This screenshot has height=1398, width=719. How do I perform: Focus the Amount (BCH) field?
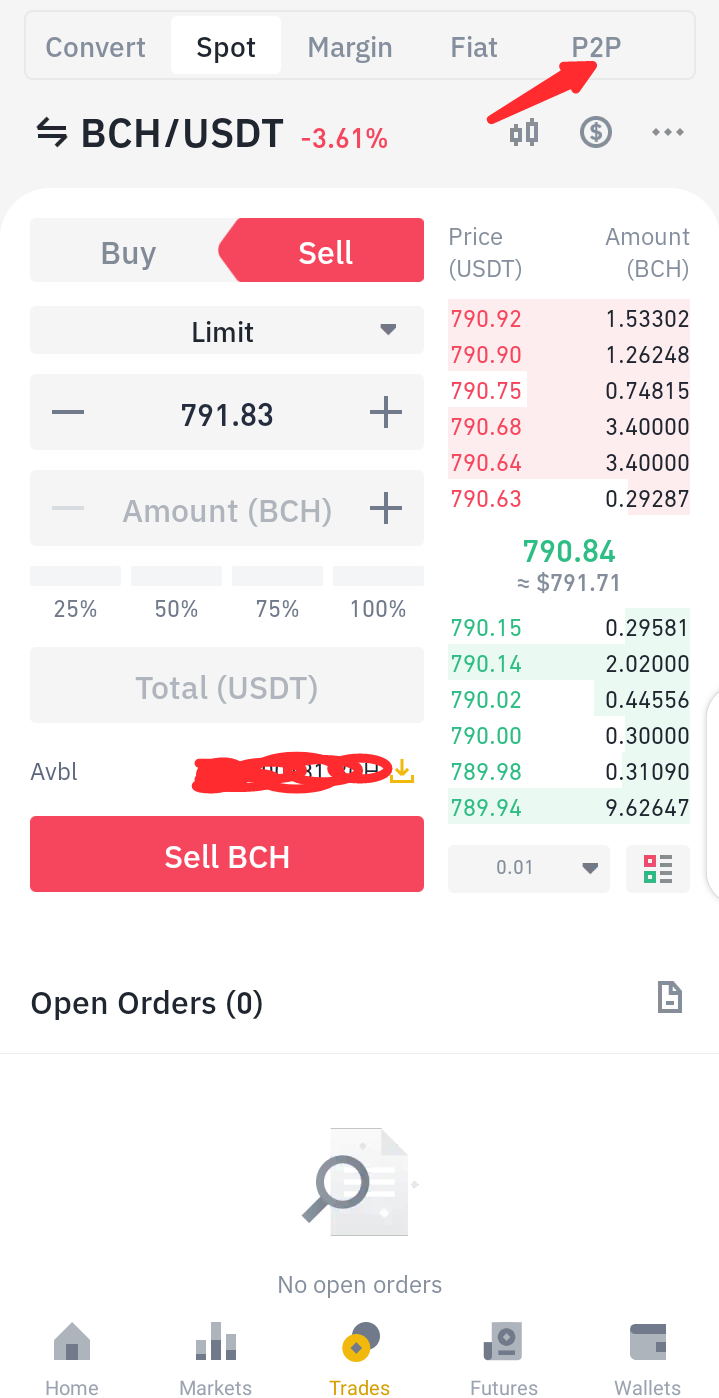(227, 510)
